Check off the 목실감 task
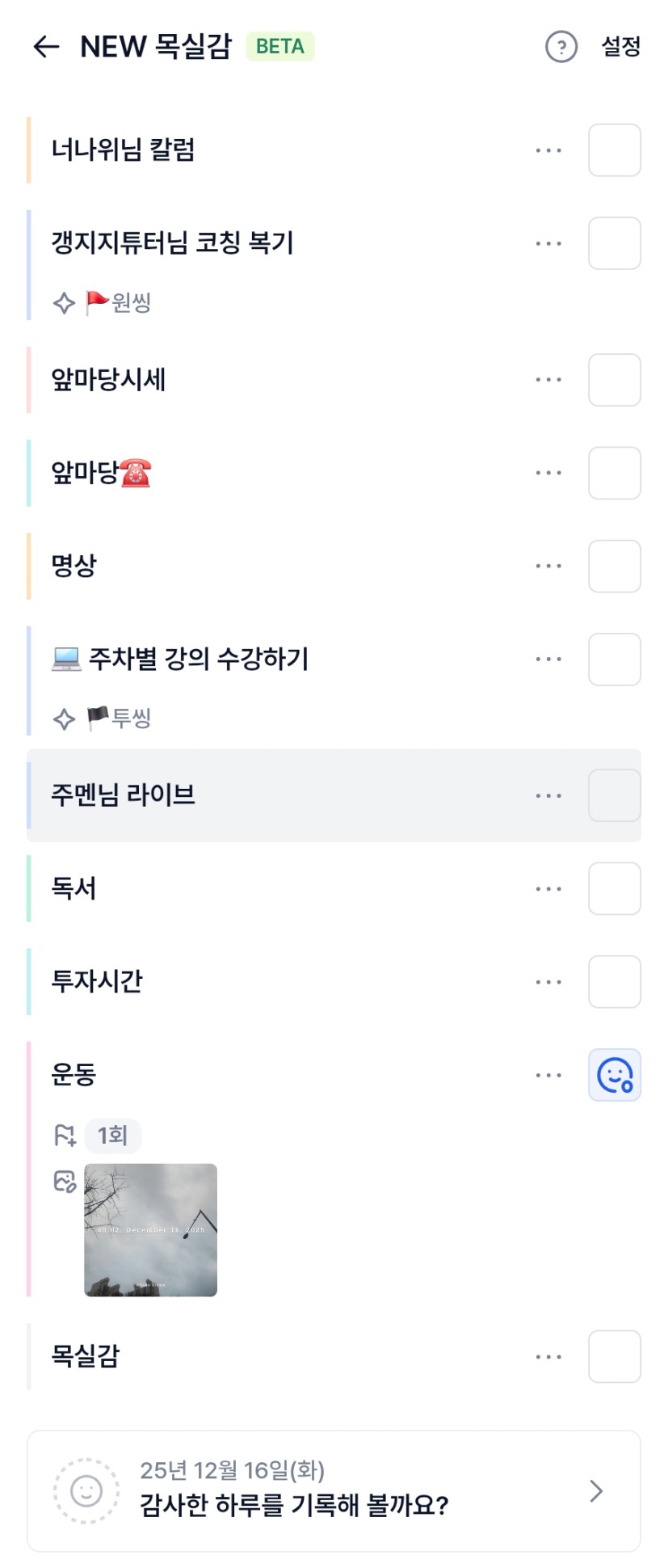This screenshot has width=668, height=1568. [x=614, y=1357]
